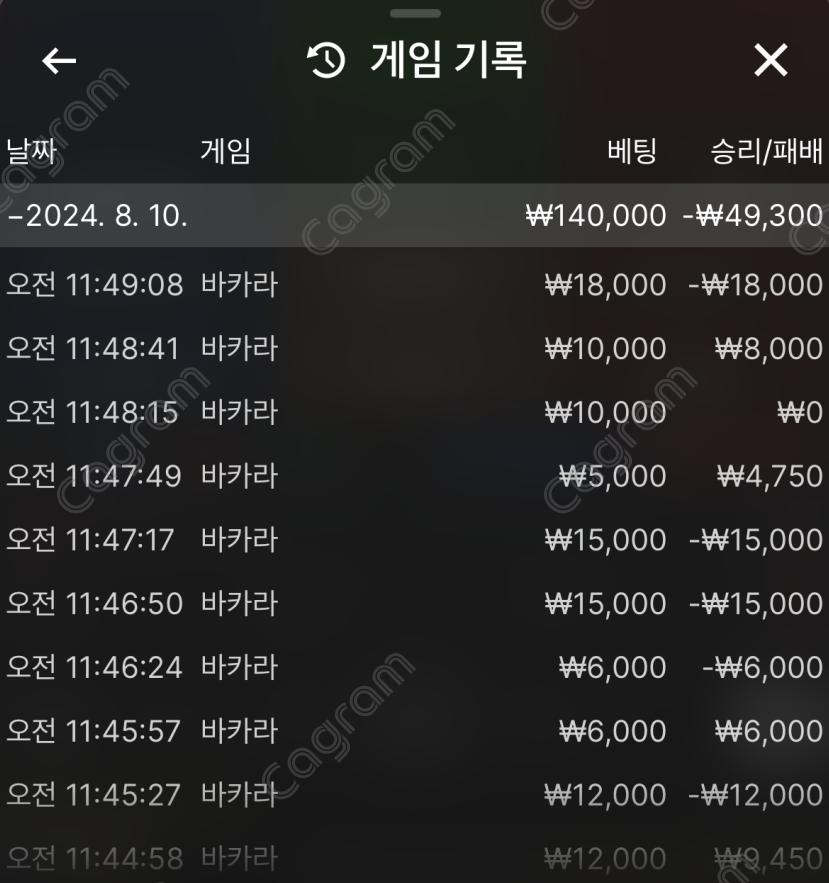The height and width of the screenshot is (883, 829).
Task: Select the 11:45:57 baccarat round
Action: [x=414, y=731]
